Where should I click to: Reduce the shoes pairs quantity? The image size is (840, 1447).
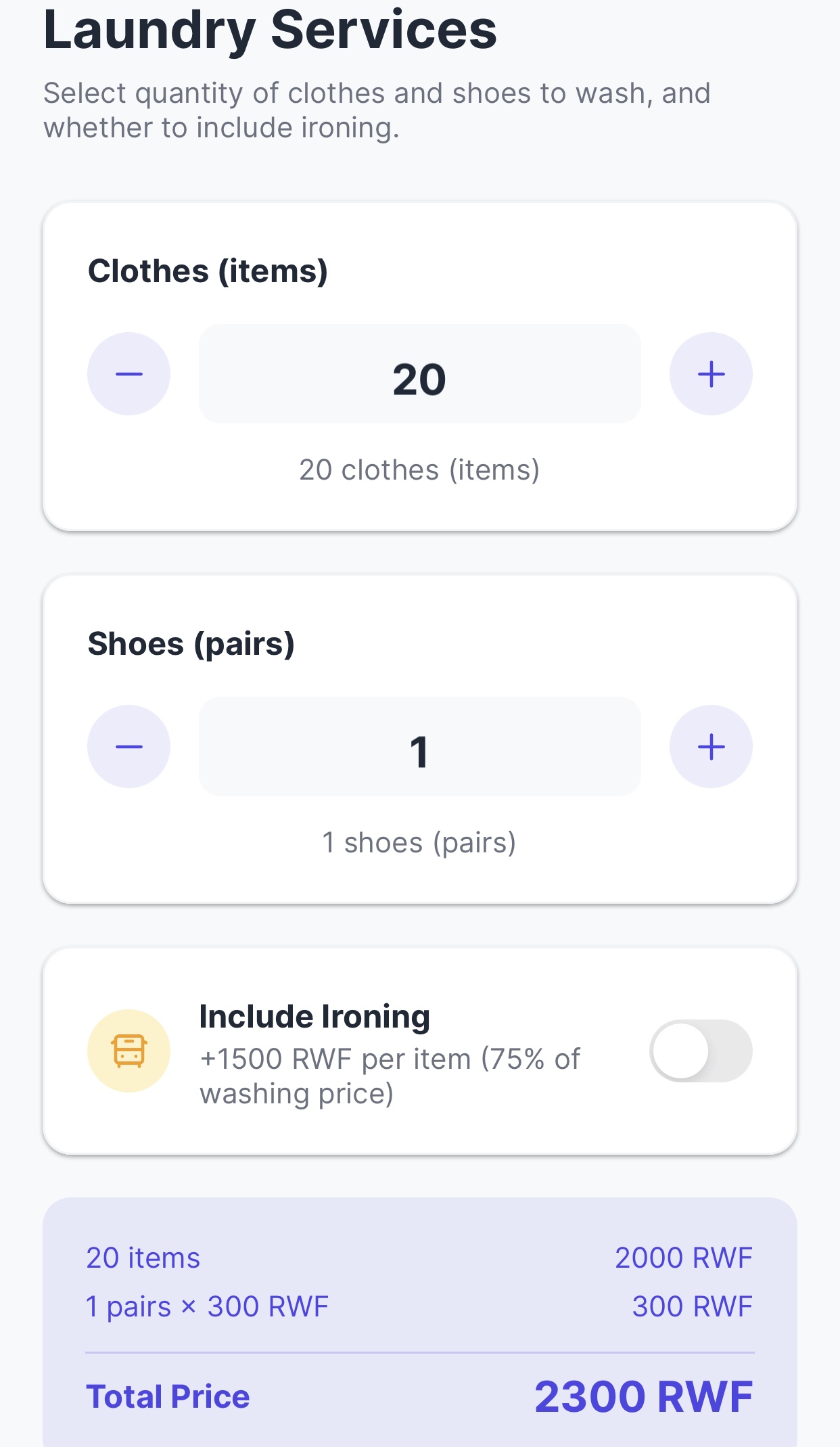point(129,747)
